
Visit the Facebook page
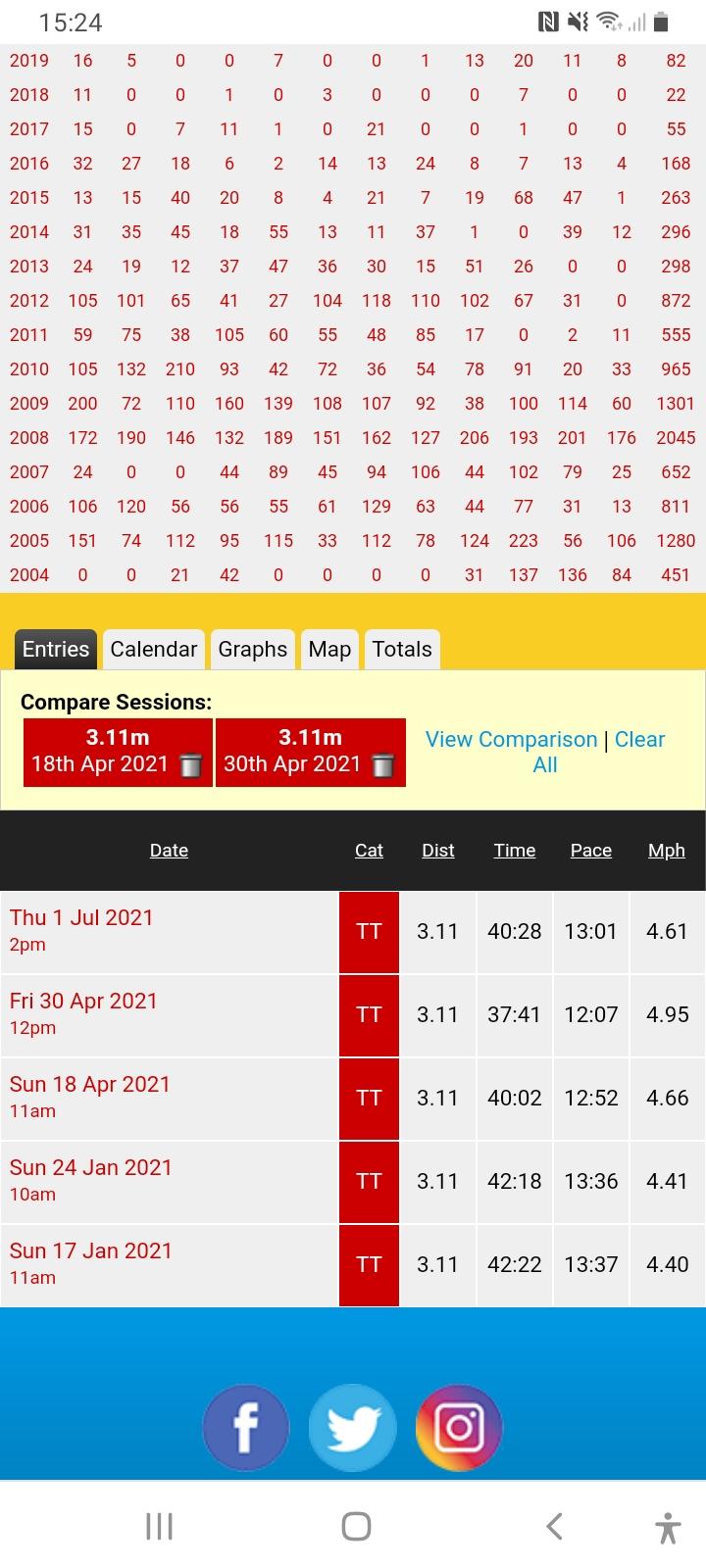pyautogui.click(x=246, y=1428)
